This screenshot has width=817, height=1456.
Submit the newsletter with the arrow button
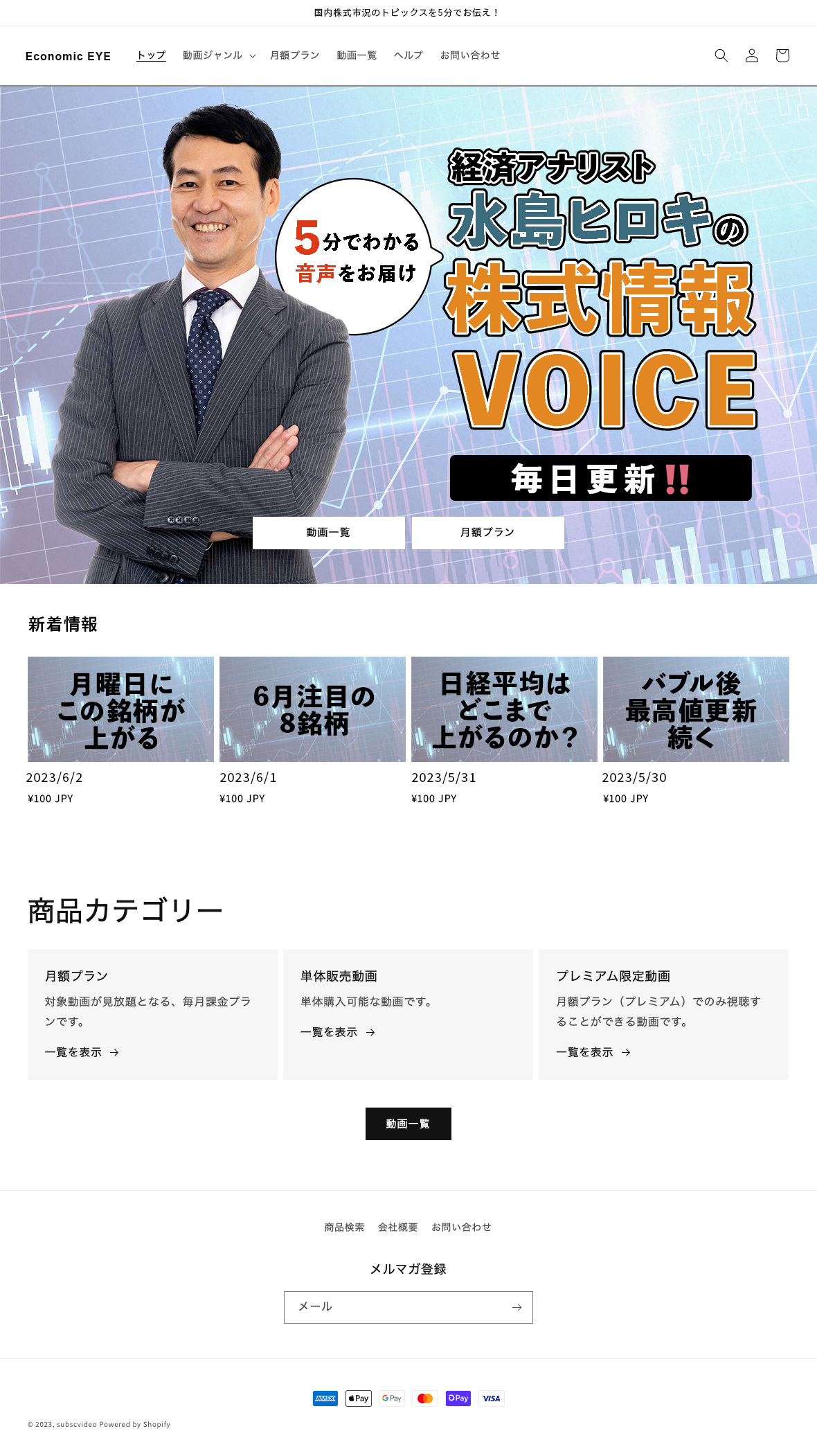[516, 1307]
